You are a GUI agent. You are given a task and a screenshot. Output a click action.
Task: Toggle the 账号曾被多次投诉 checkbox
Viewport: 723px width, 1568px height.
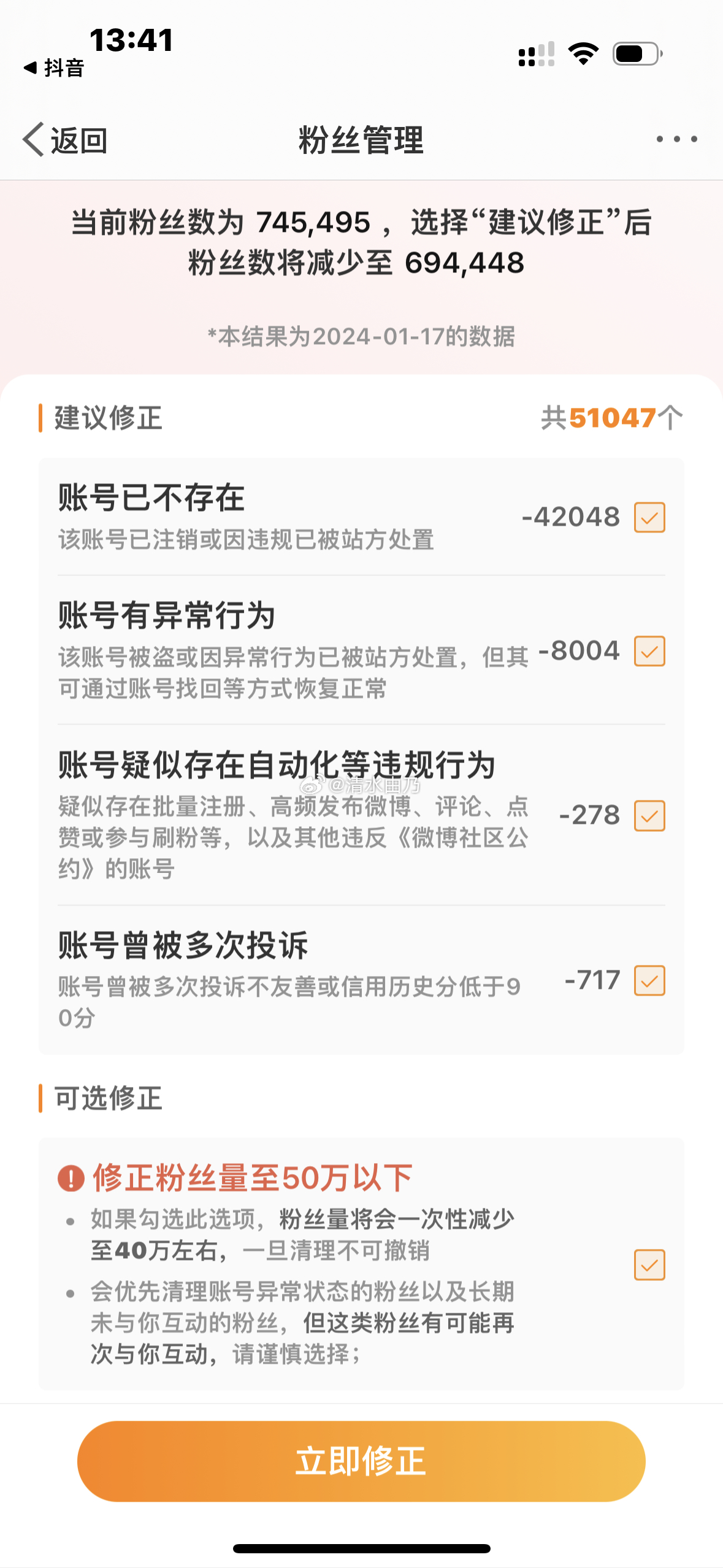click(x=649, y=980)
